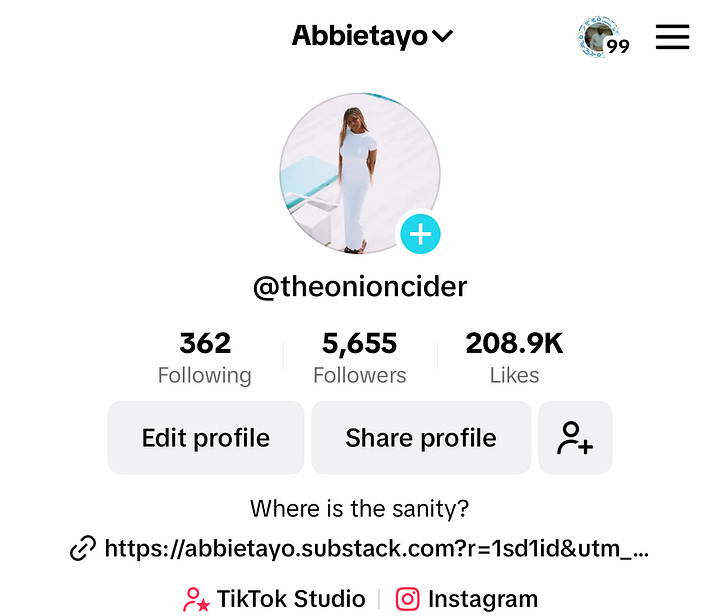Open the Abbietayo account switcher dropdown
Screen dimensions: 720x616
(372, 36)
